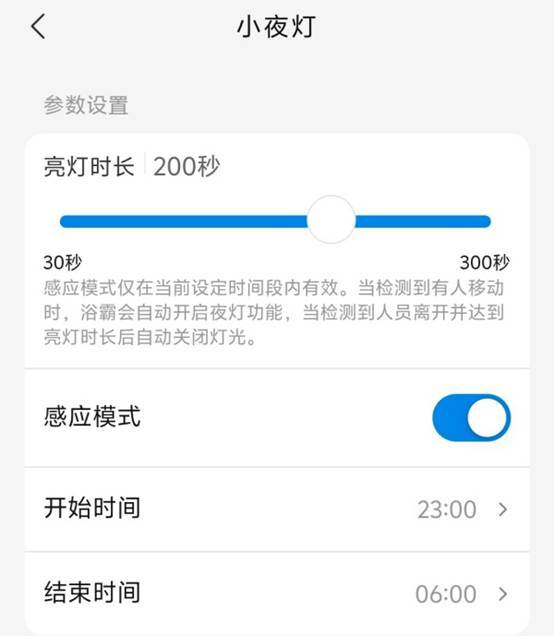Turn off the 感应模式 switch

point(471,417)
